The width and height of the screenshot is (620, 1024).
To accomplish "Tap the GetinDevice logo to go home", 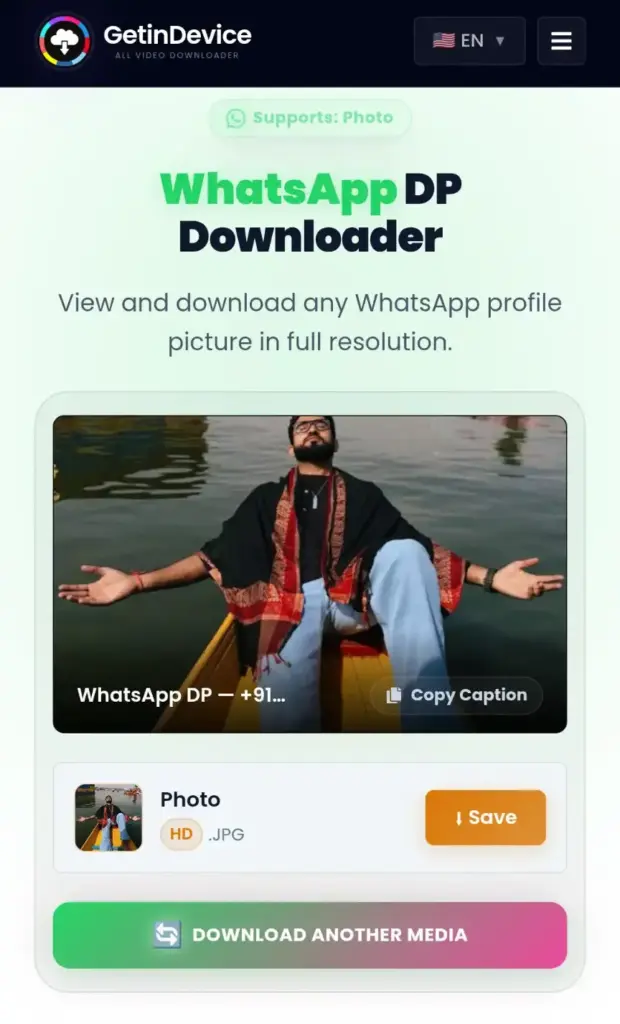I will coord(145,40).
